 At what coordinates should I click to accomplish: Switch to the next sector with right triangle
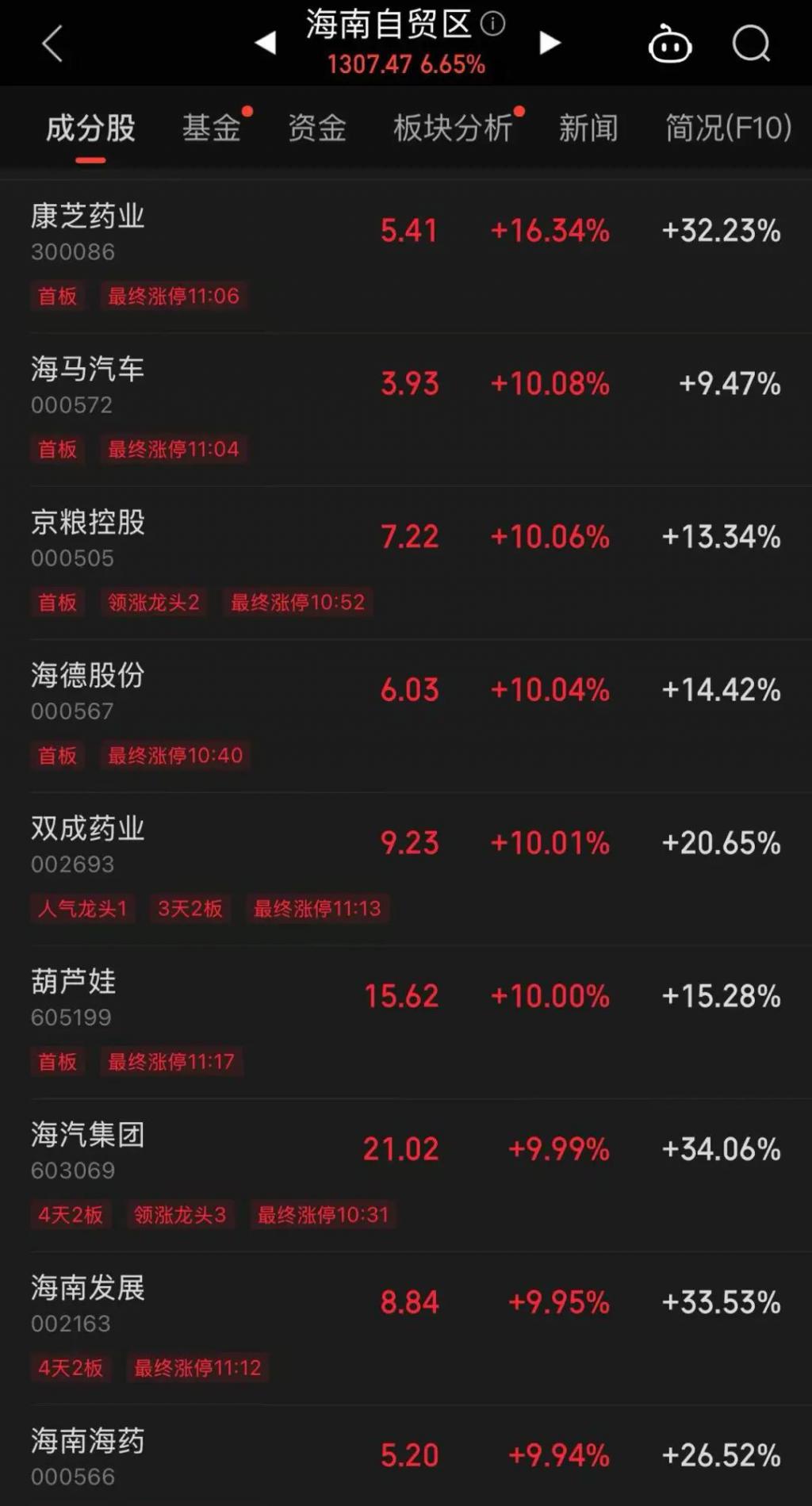pos(550,43)
